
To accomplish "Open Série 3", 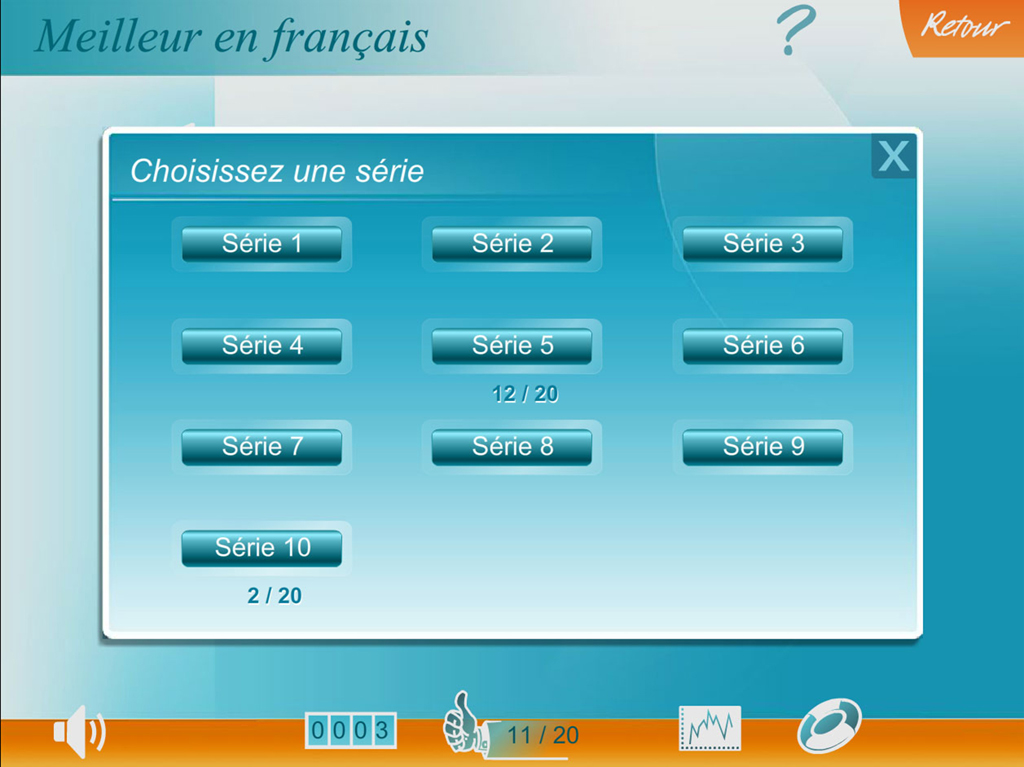I will [x=763, y=244].
